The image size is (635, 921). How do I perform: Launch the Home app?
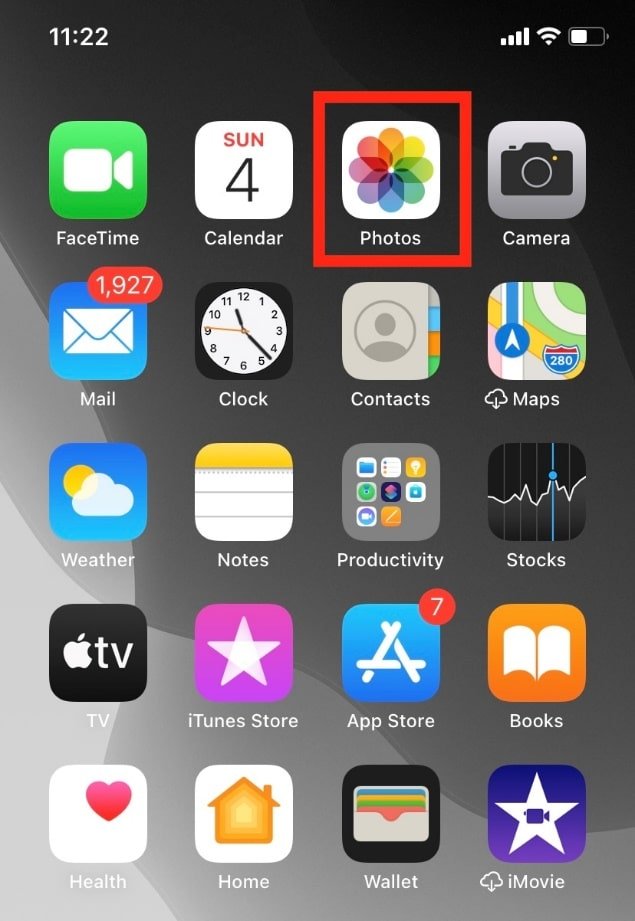coord(244,814)
